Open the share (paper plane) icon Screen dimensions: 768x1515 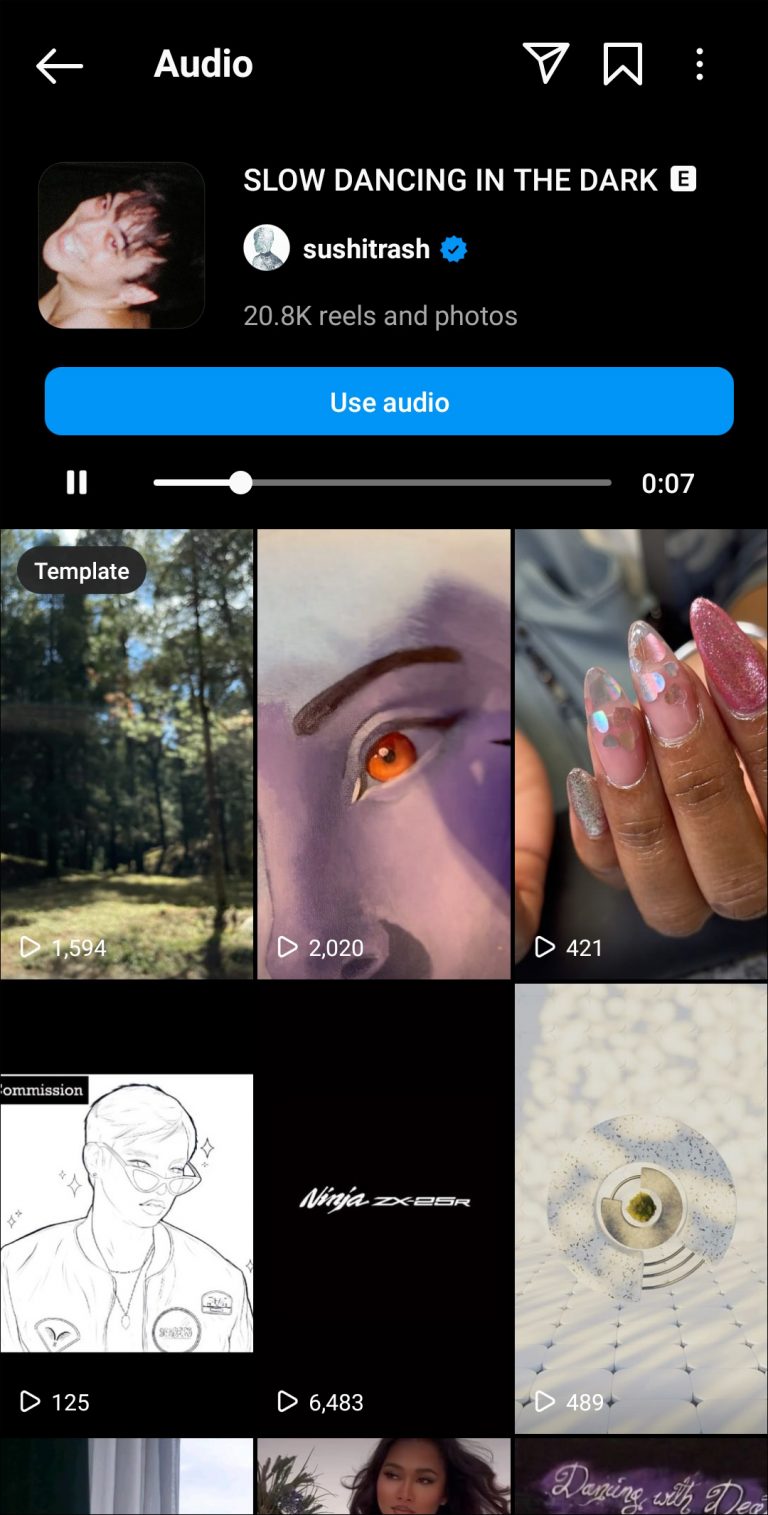tap(545, 64)
